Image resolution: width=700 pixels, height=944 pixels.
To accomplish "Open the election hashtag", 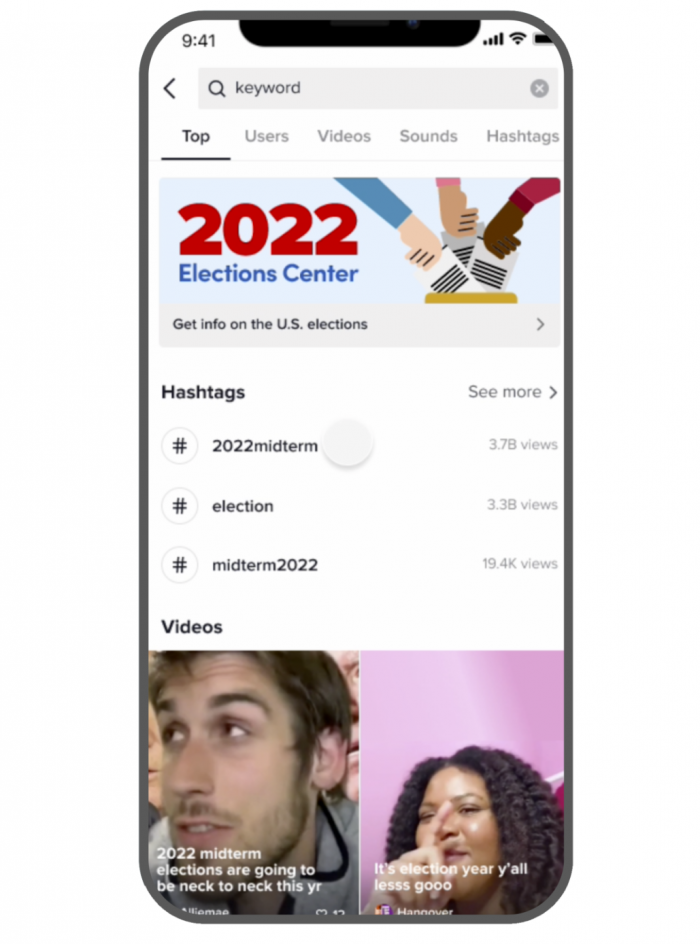I will click(242, 506).
